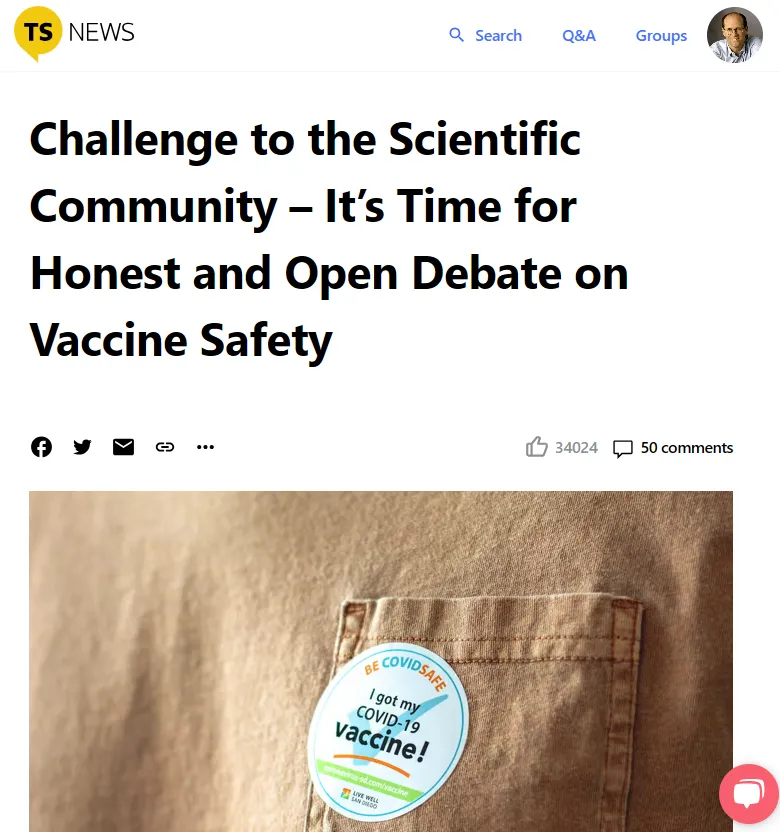Screen dimensions: 780x832
Task: Open the Groups page
Action: pyautogui.click(x=661, y=35)
